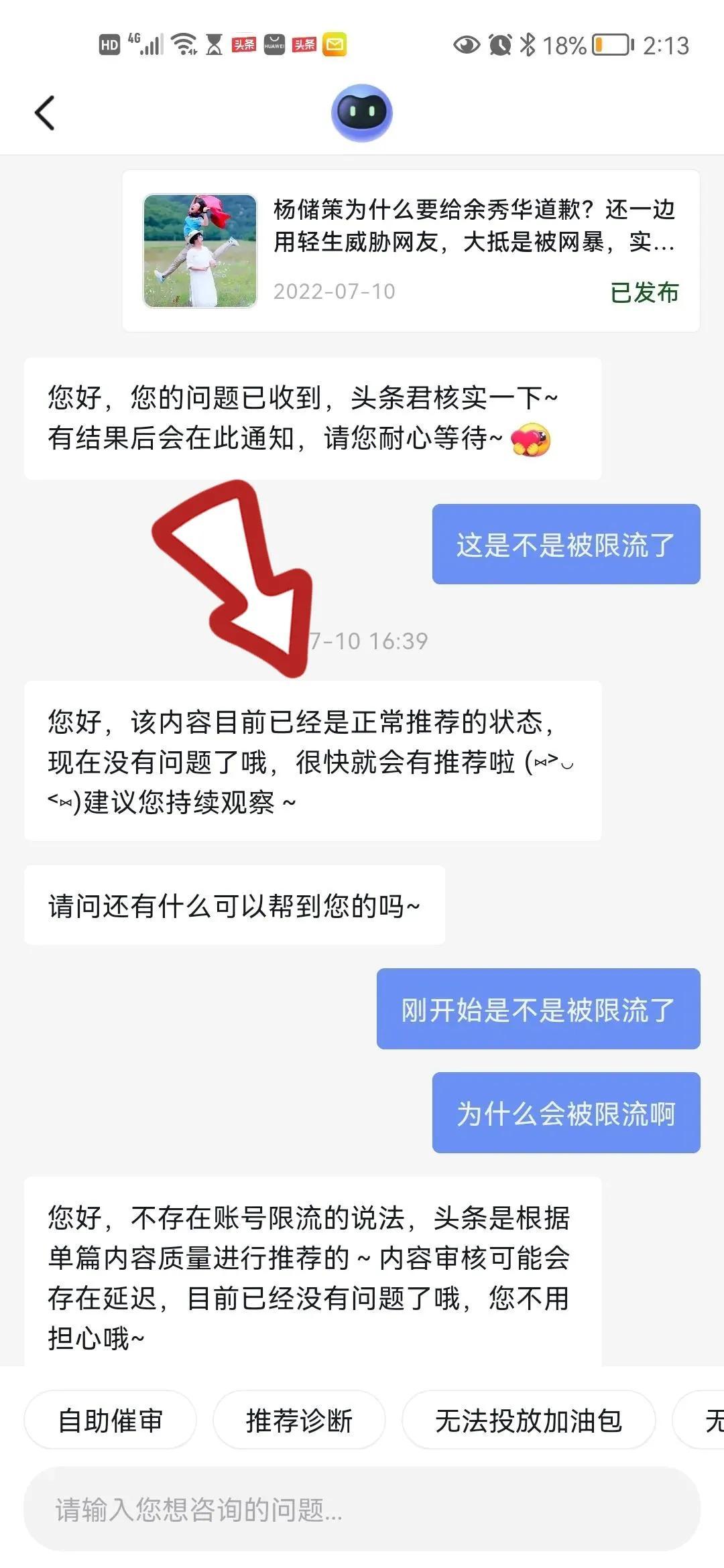Open the article card about 杨储策
The height and width of the screenshot is (1568, 724).
pyautogui.click(x=411, y=251)
